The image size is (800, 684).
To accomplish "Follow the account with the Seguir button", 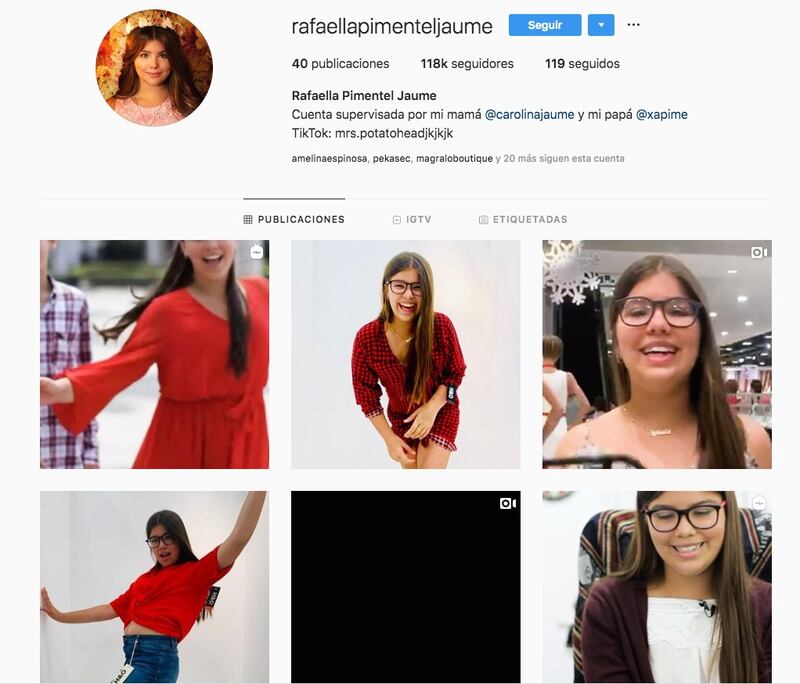I will (544, 25).
